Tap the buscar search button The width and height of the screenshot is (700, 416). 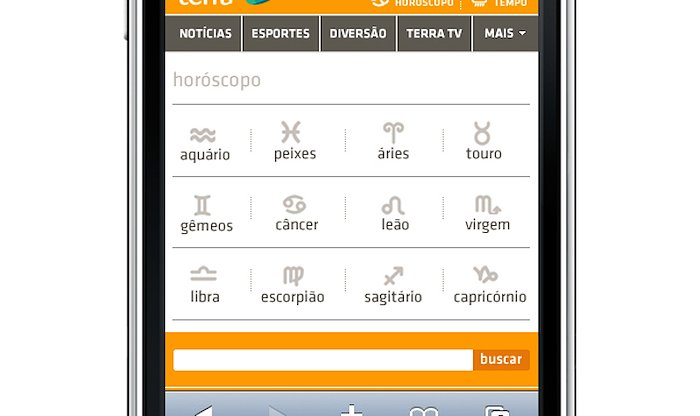pyautogui.click(x=501, y=360)
